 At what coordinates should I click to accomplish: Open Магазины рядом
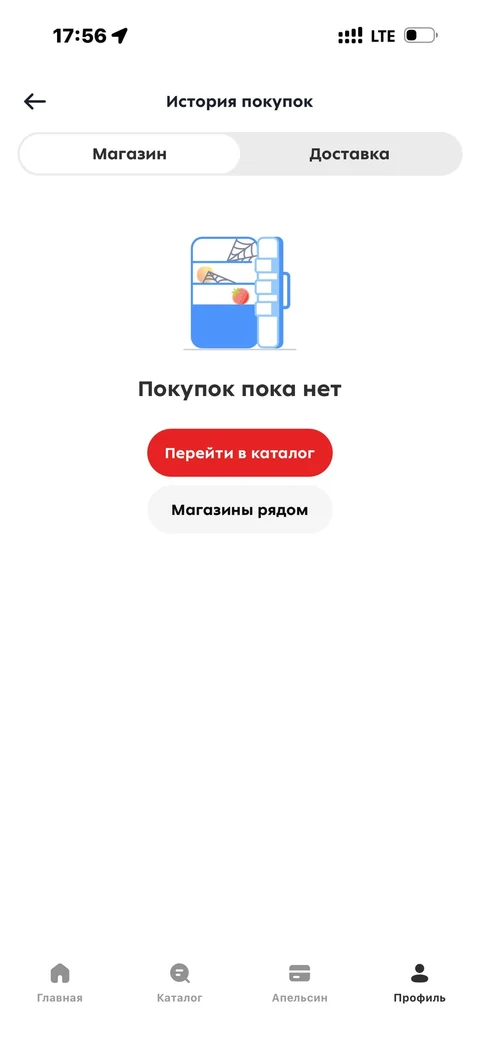pos(239,510)
